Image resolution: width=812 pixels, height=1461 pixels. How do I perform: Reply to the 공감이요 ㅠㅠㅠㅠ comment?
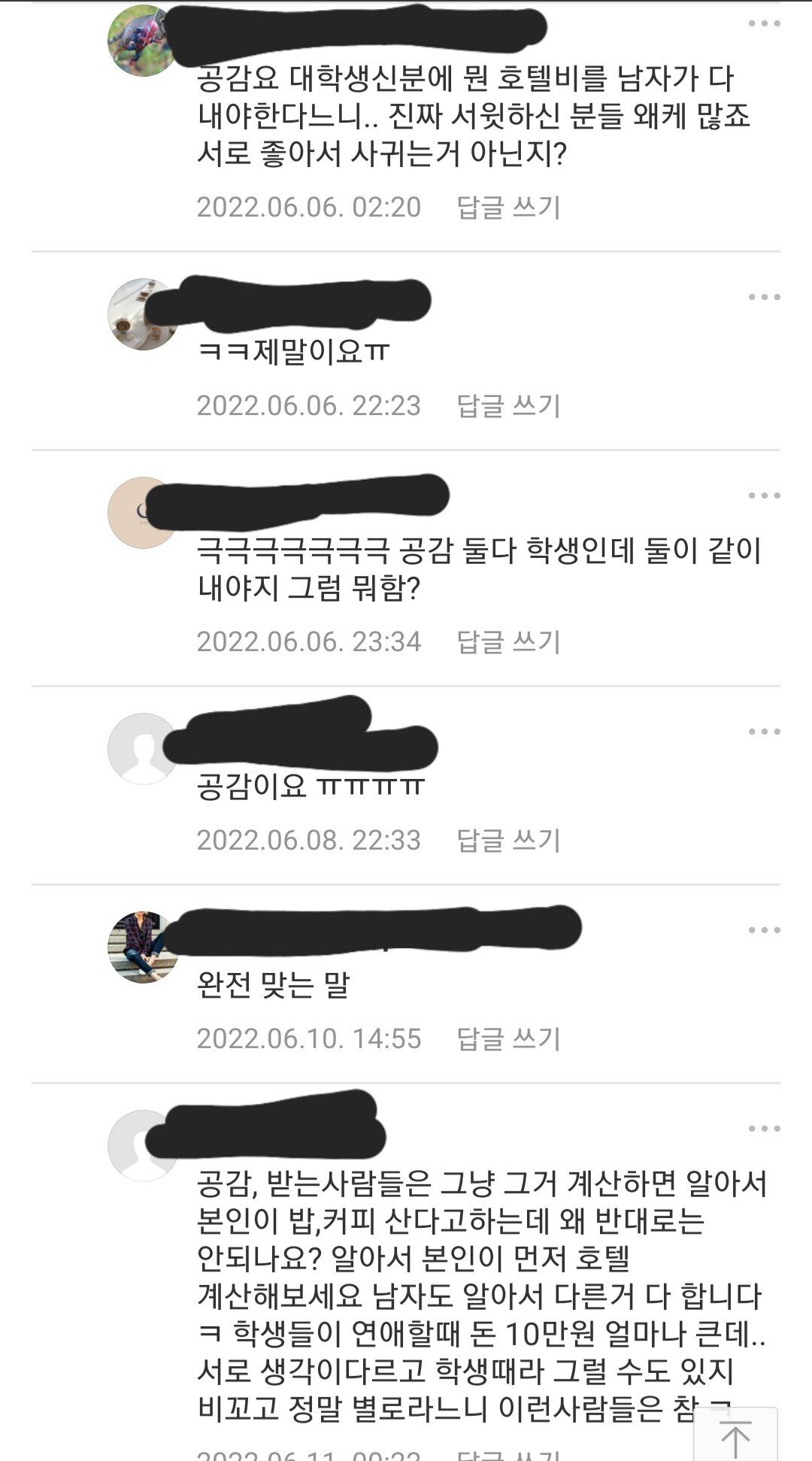pyautogui.click(x=508, y=841)
